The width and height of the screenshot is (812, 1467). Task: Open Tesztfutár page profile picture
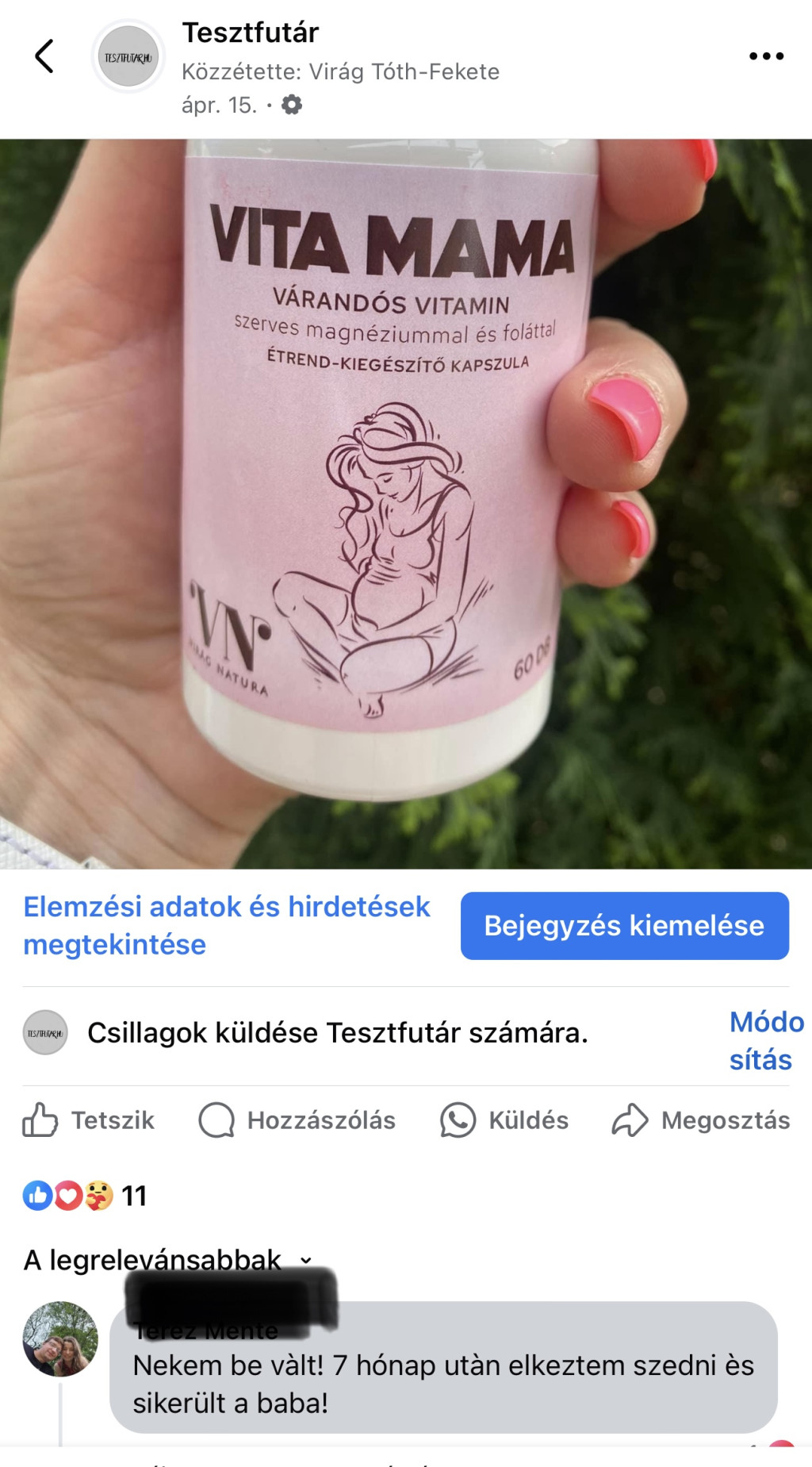pyautogui.click(x=128, y=56)
